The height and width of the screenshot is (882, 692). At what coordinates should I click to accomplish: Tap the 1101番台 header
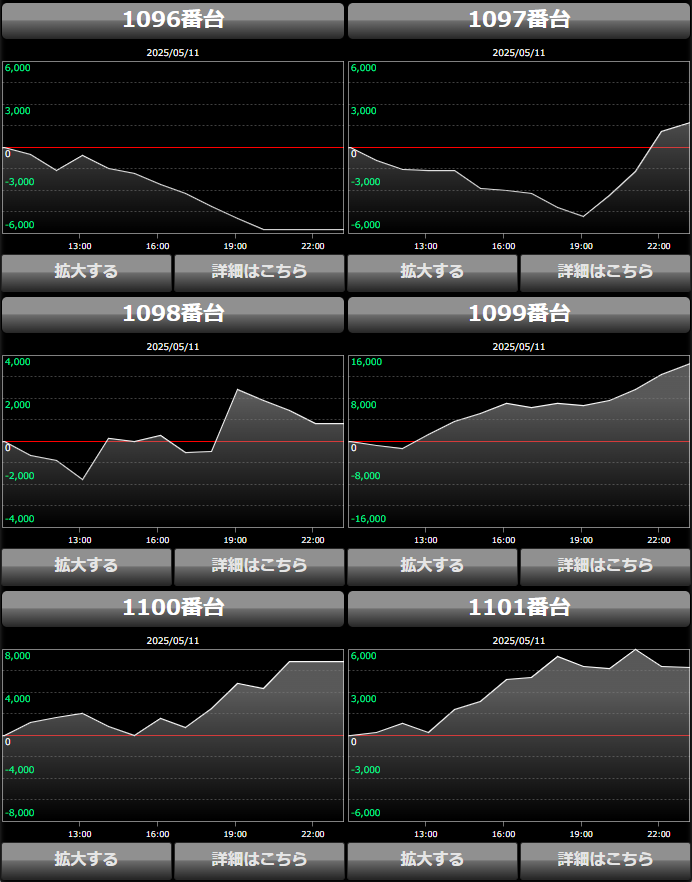[x=519, y=608]
